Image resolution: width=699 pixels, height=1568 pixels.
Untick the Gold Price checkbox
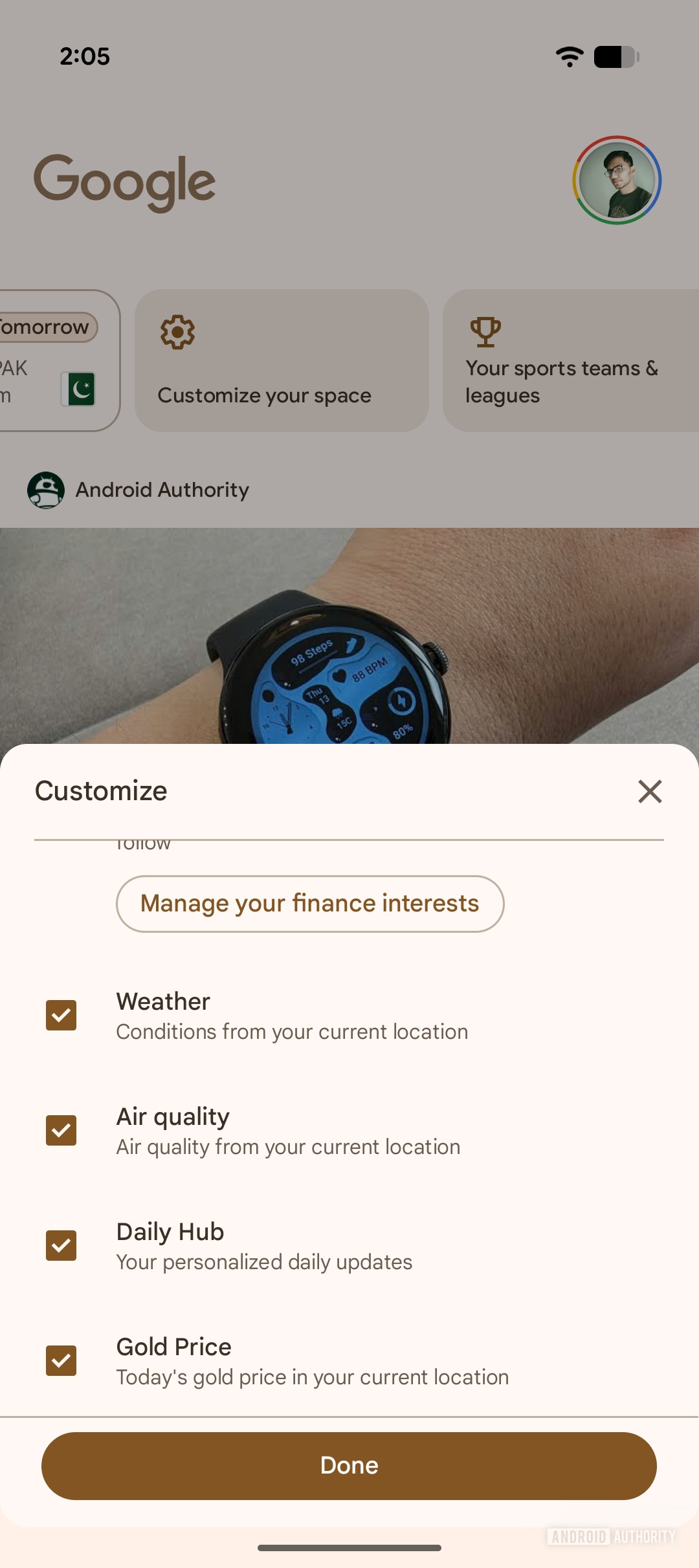pos(61,1360)
